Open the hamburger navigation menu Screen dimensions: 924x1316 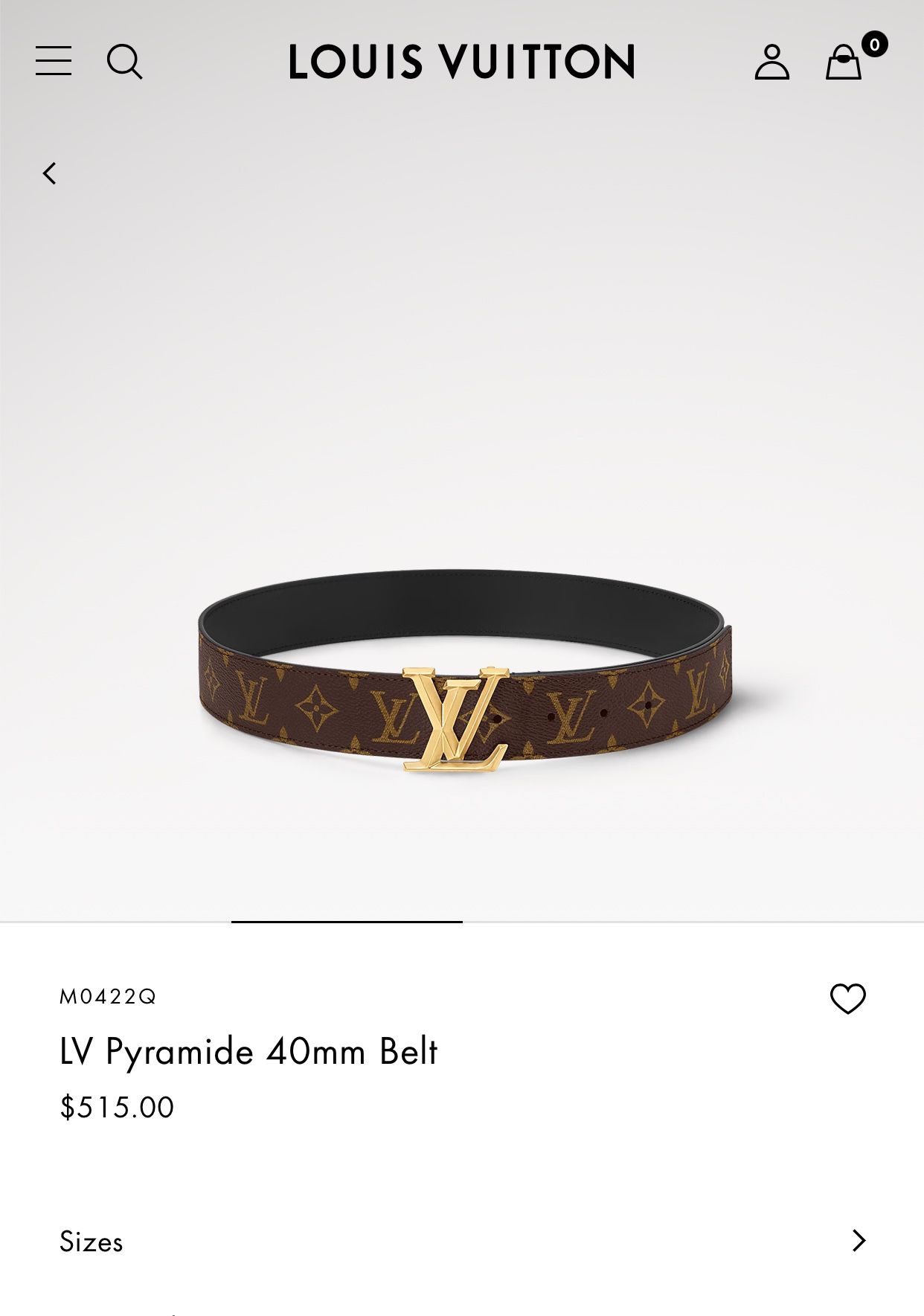coord(54,61)
